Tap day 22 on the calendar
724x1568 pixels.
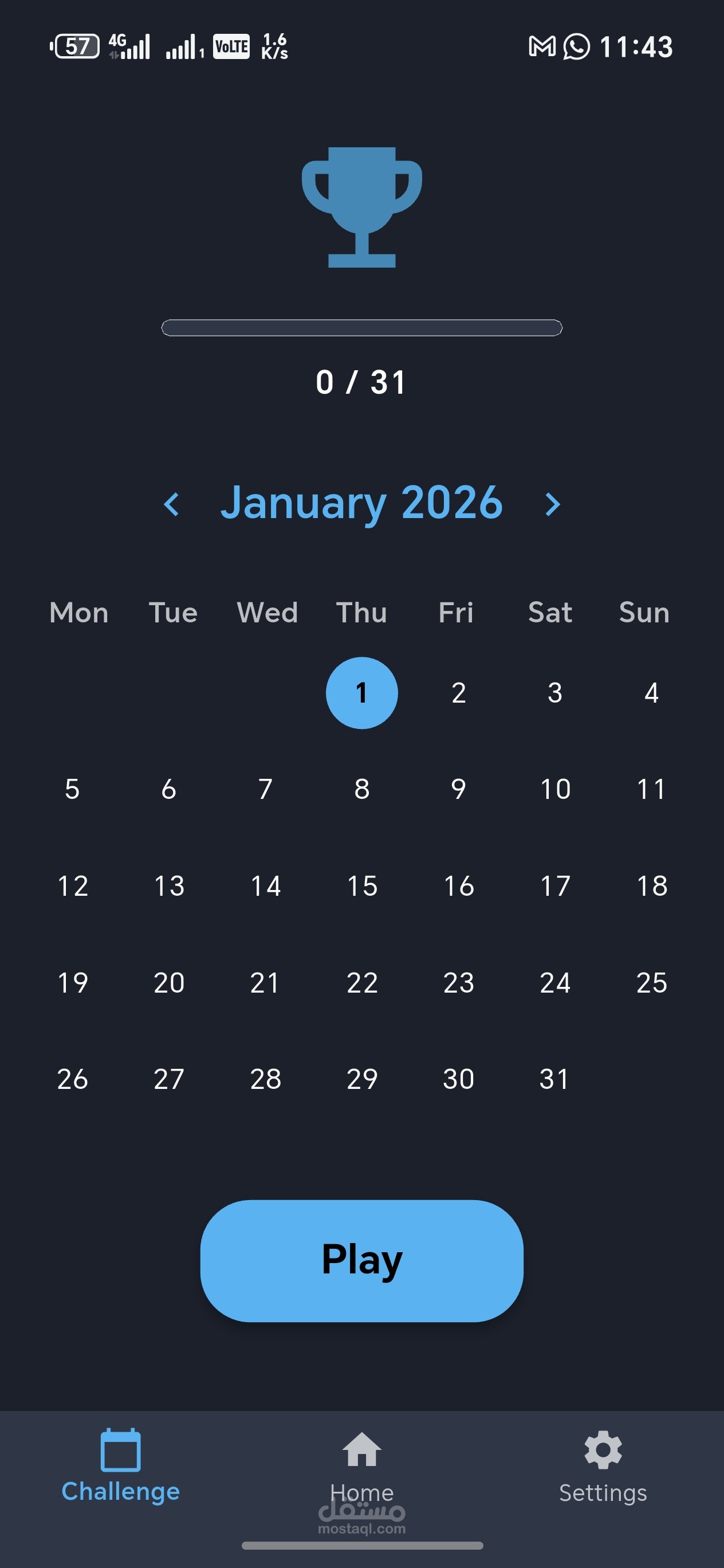(x=362, y=982)
